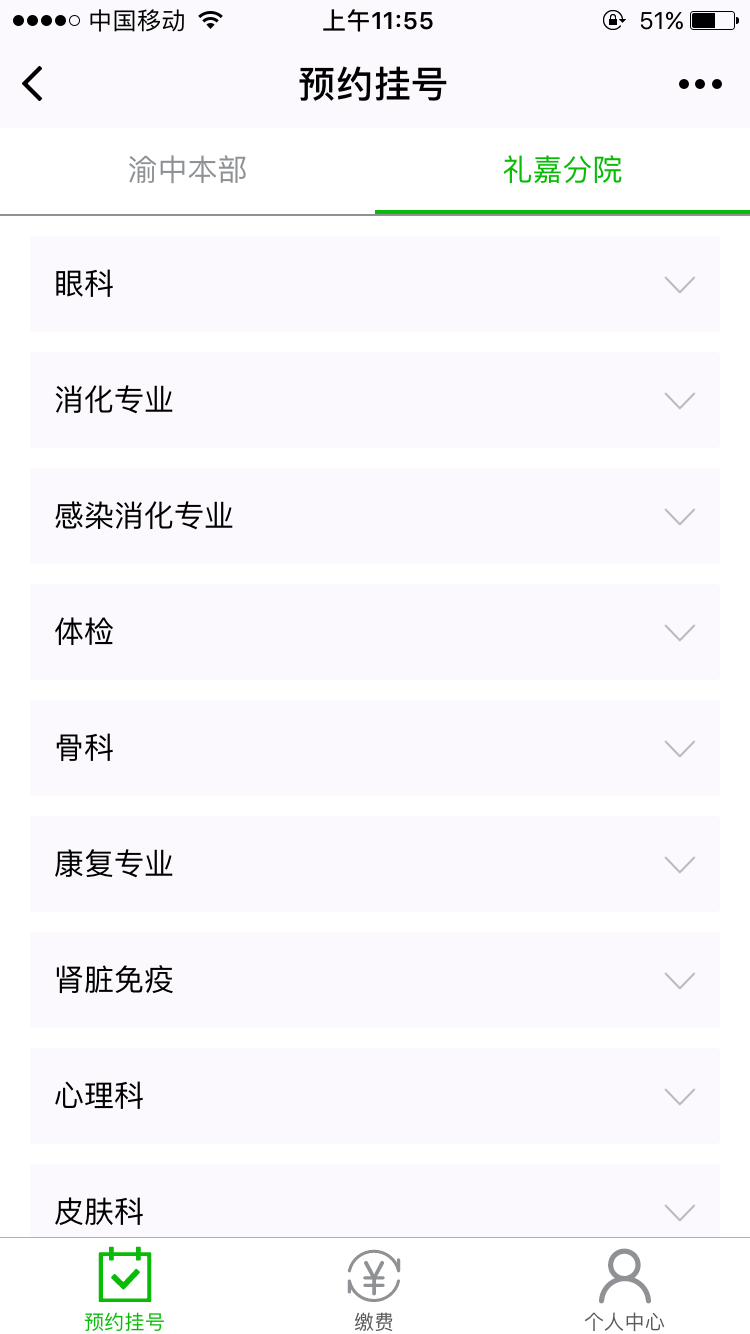The image size is (750, 1334).
Task: Select the 礼嘉分院 tab
Action: (562, 171)
